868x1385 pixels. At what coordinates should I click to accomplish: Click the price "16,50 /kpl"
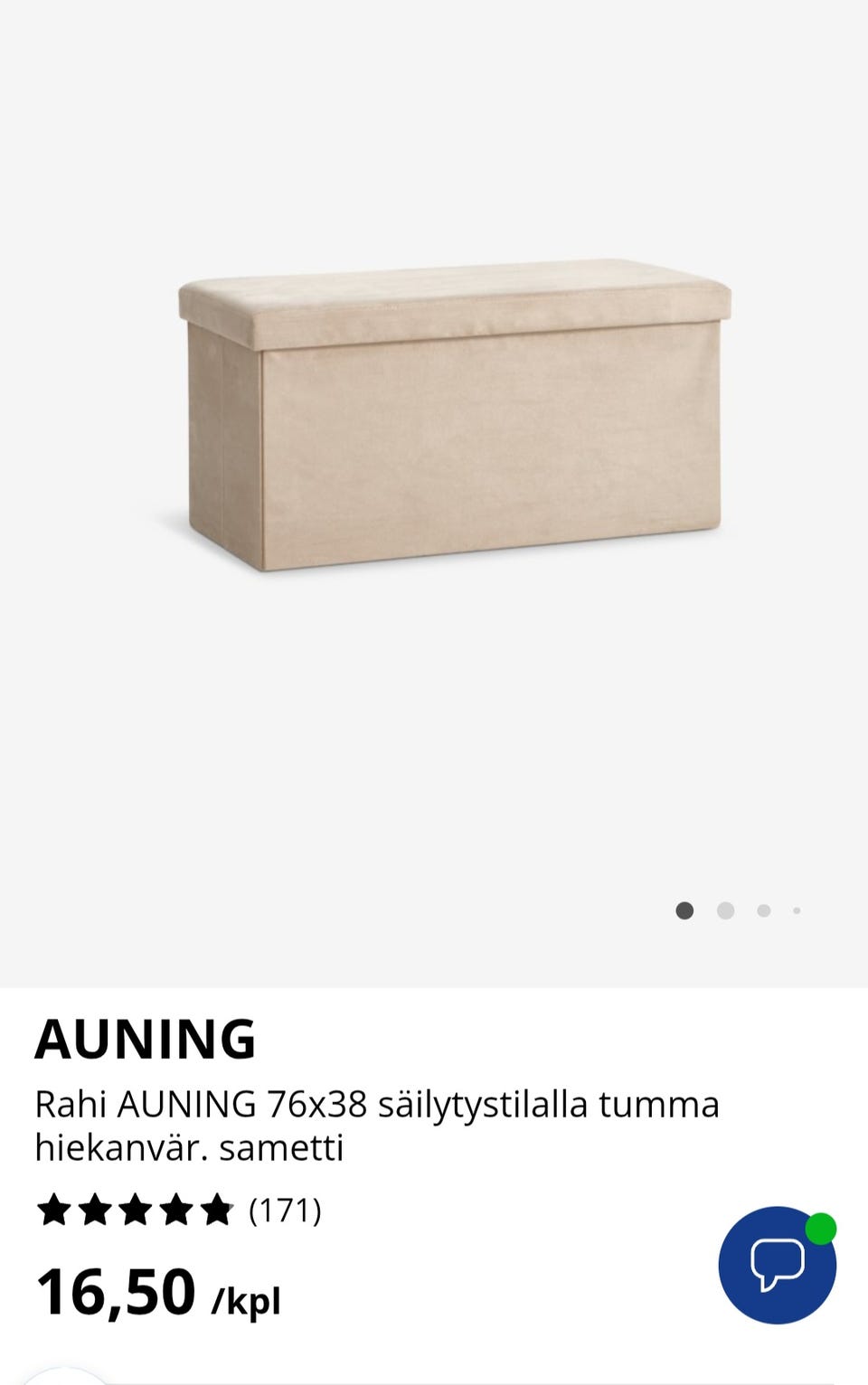pyautogui.click(x=158, y=1295)
